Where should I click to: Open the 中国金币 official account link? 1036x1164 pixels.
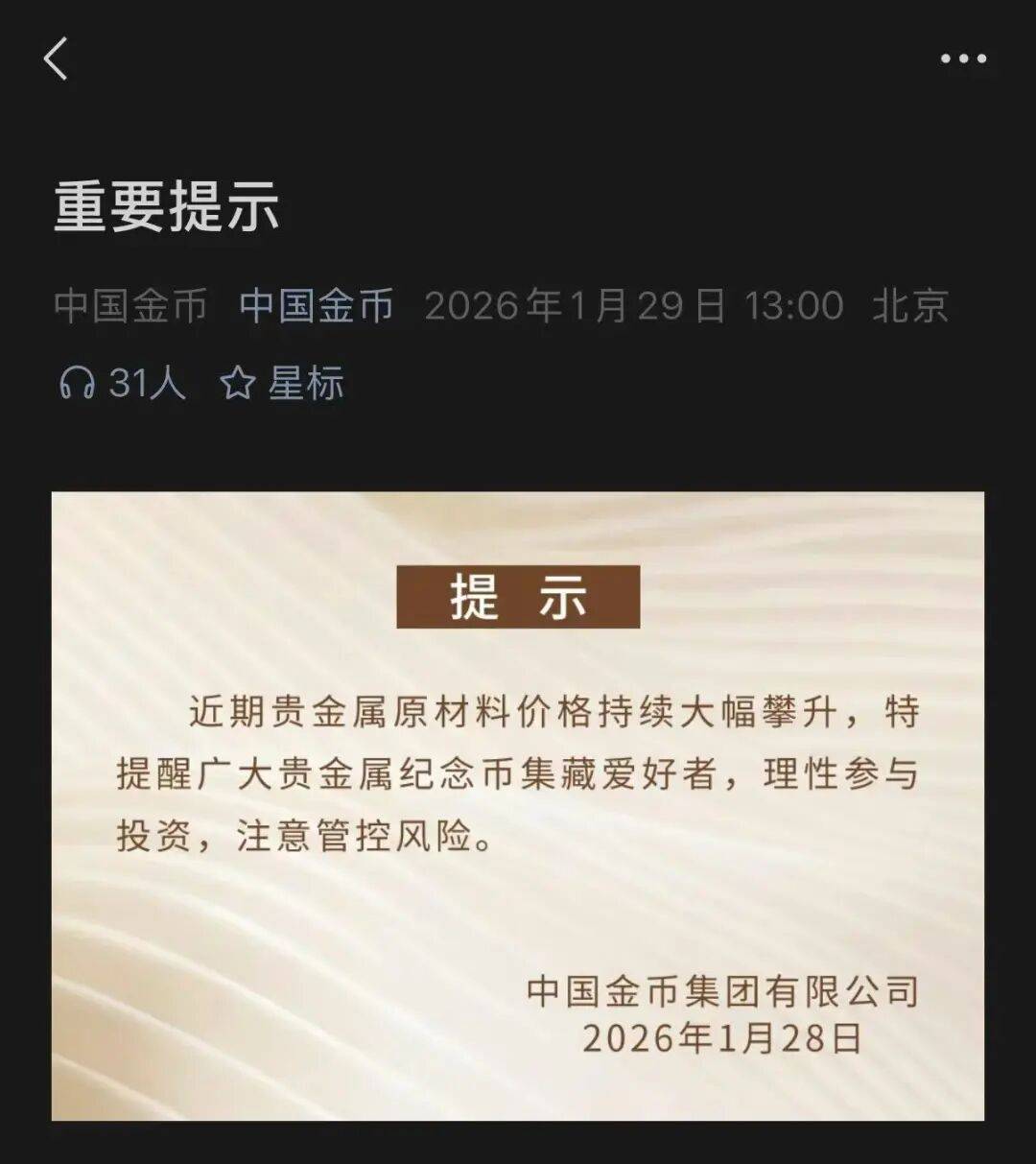(316, 306)
